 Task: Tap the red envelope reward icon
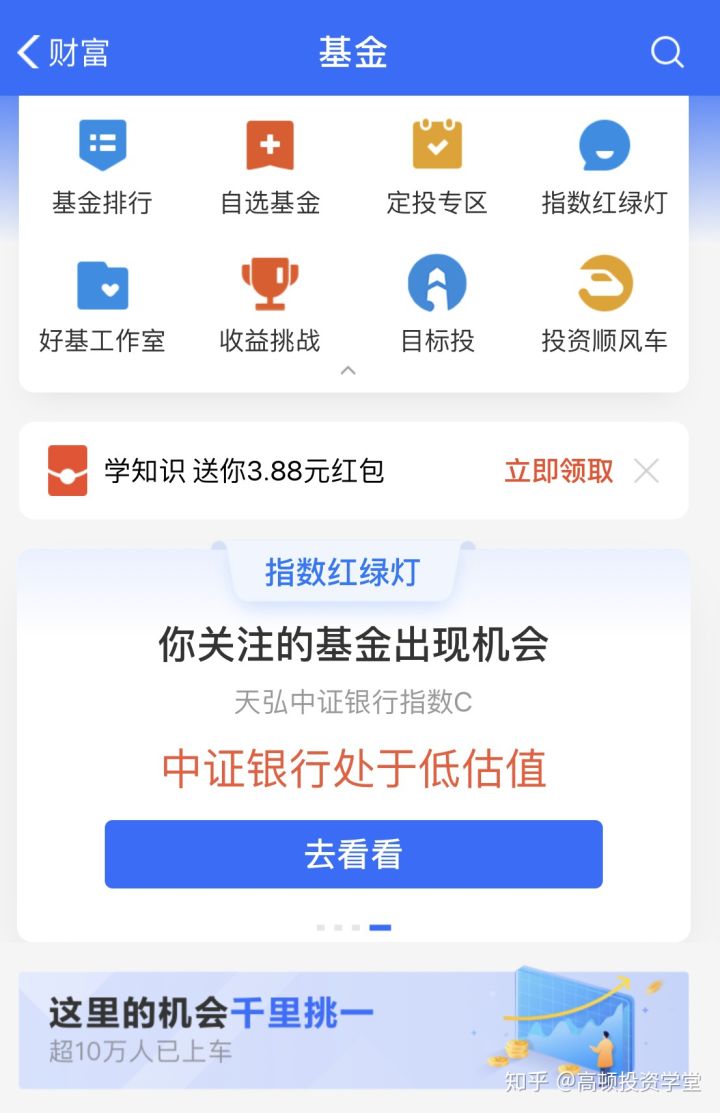coord(68,469)
